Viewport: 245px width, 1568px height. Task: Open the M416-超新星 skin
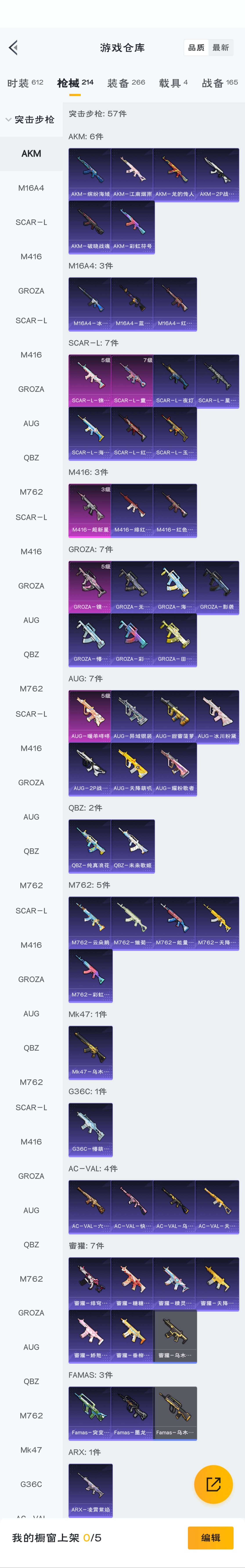click(x=90, y=510)
